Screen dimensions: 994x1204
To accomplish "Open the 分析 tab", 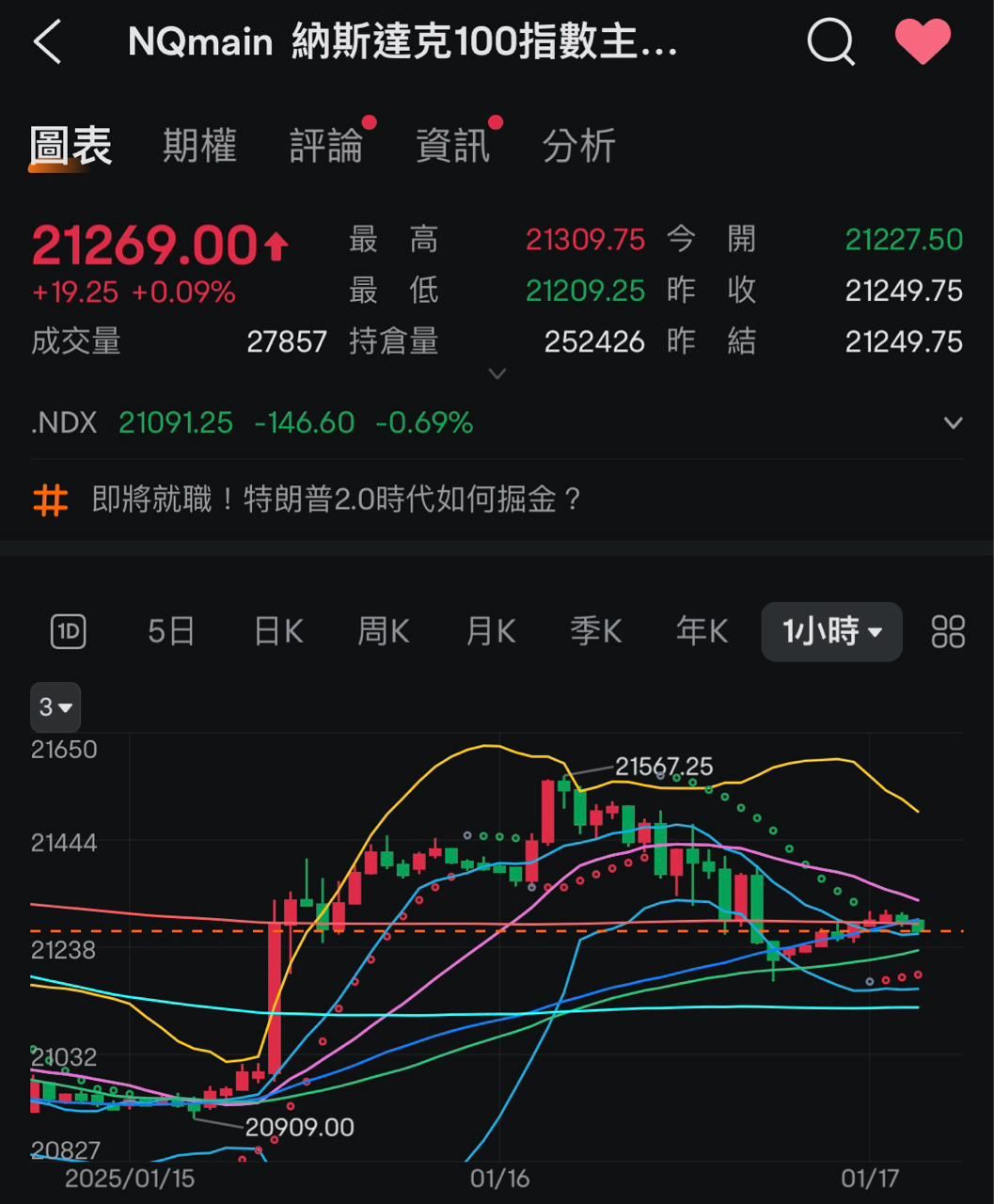I will click(x=578, y=147).
